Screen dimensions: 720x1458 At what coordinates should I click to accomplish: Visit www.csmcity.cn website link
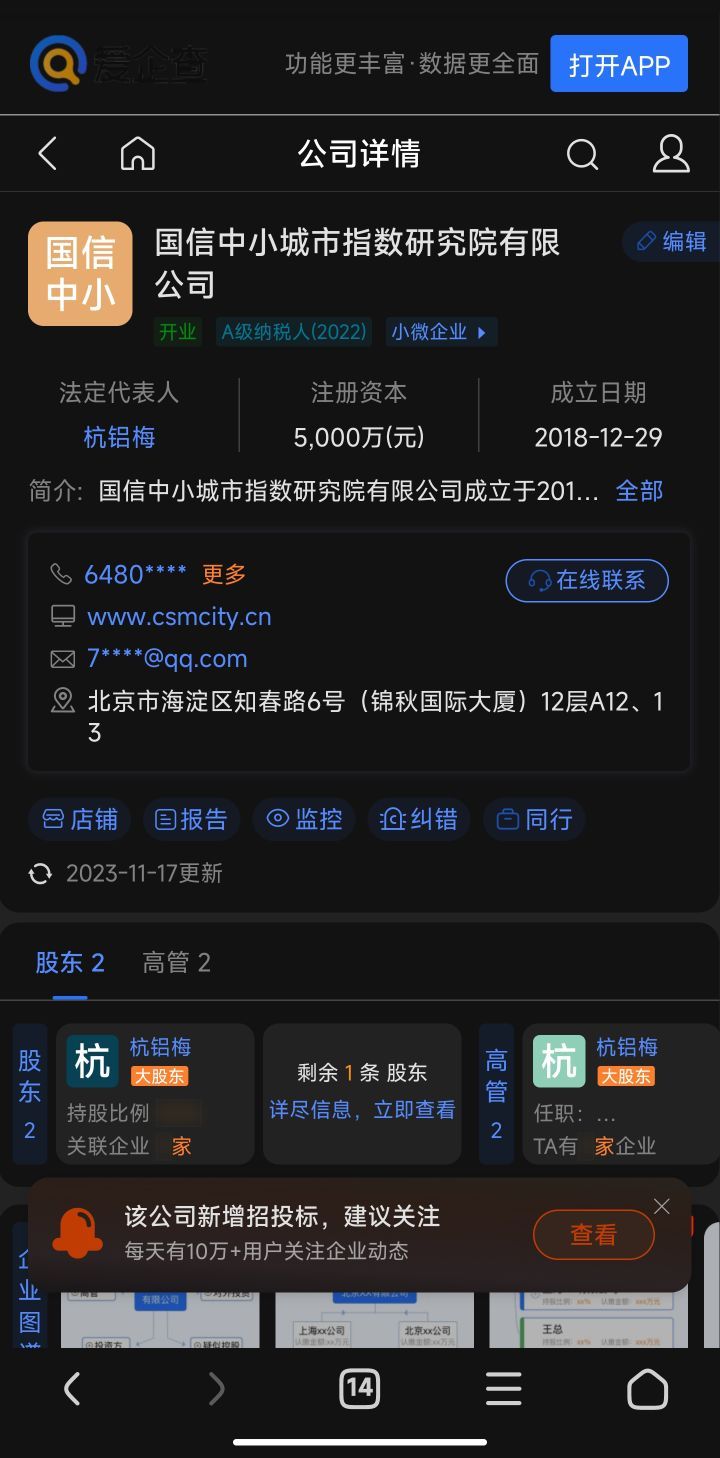(179, 616)
